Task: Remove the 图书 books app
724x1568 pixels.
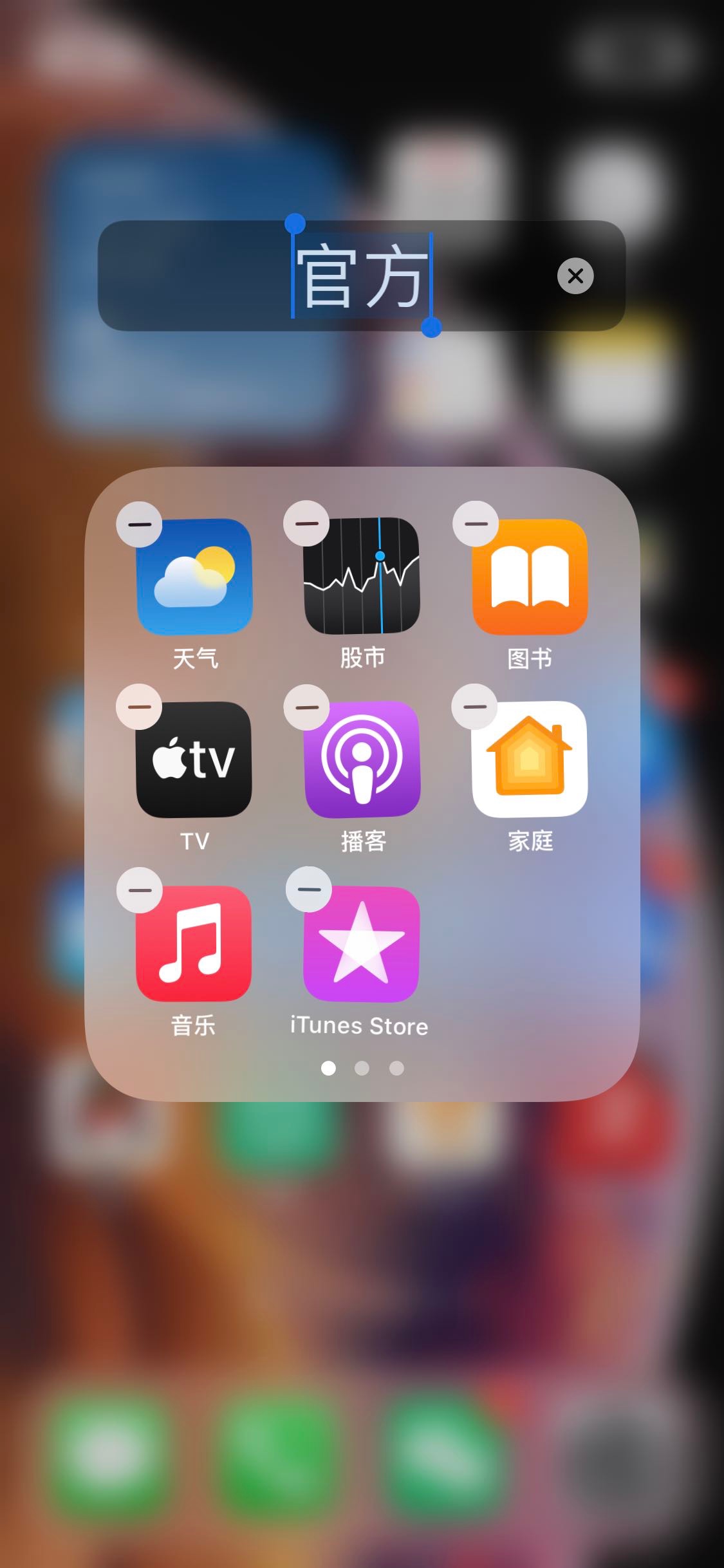Action: [x=476, y=523]
